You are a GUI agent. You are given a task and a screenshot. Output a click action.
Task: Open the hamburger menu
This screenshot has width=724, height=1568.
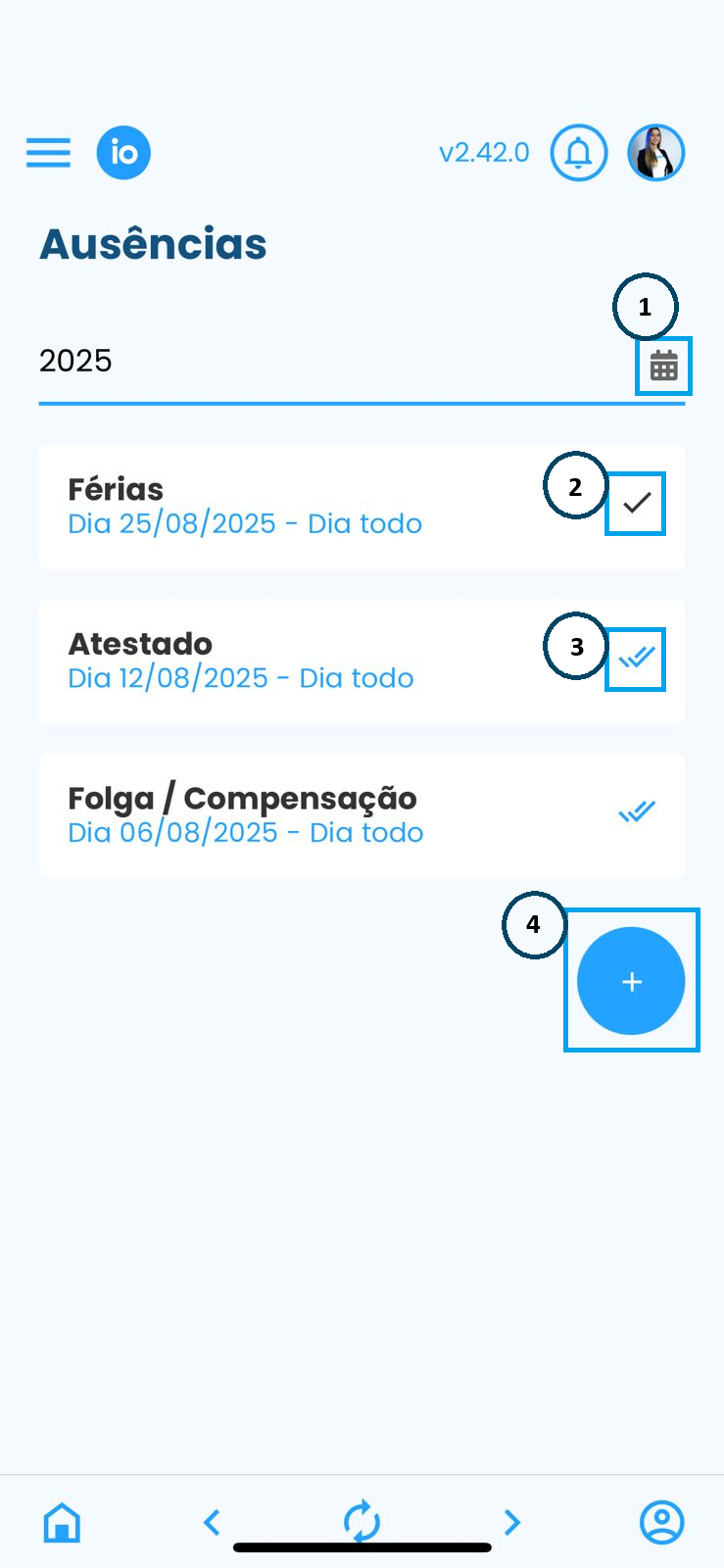[47, 153]
